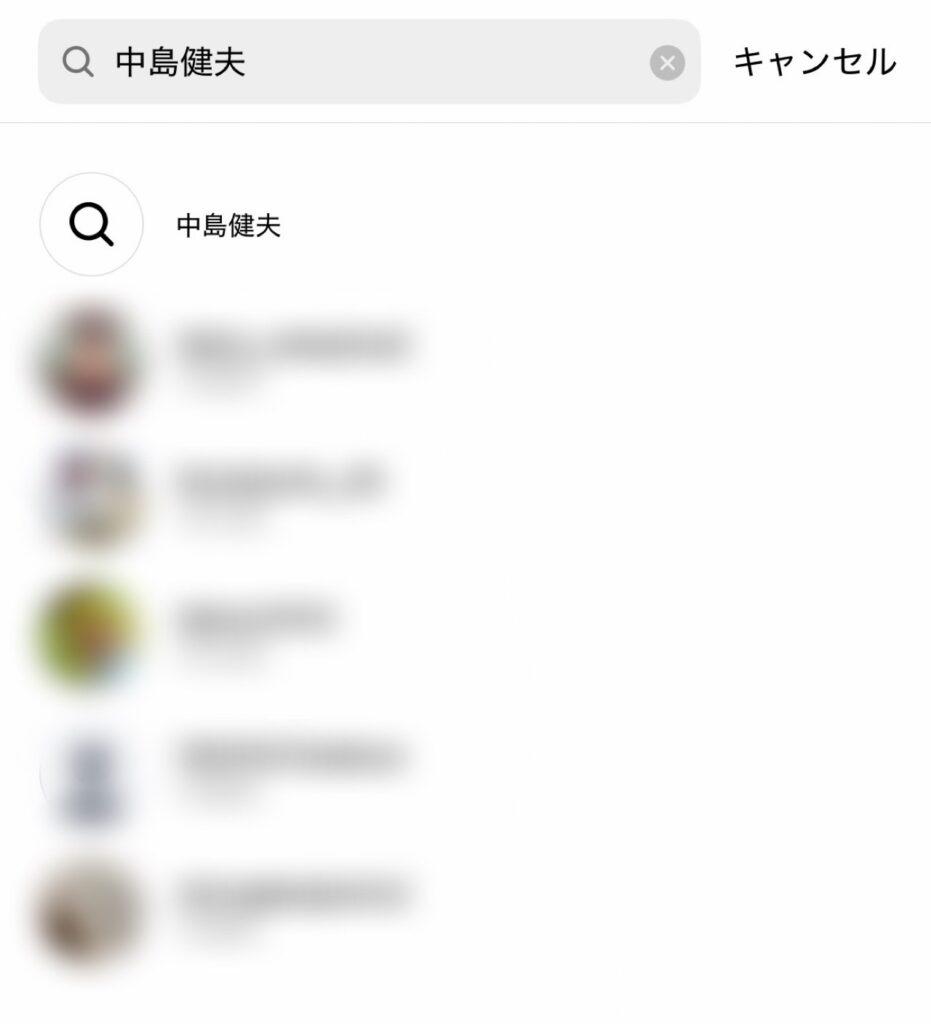Select the 中島健夫 search suggestion row
This screenshot has width=931, height=1024.
click(229, 226)
